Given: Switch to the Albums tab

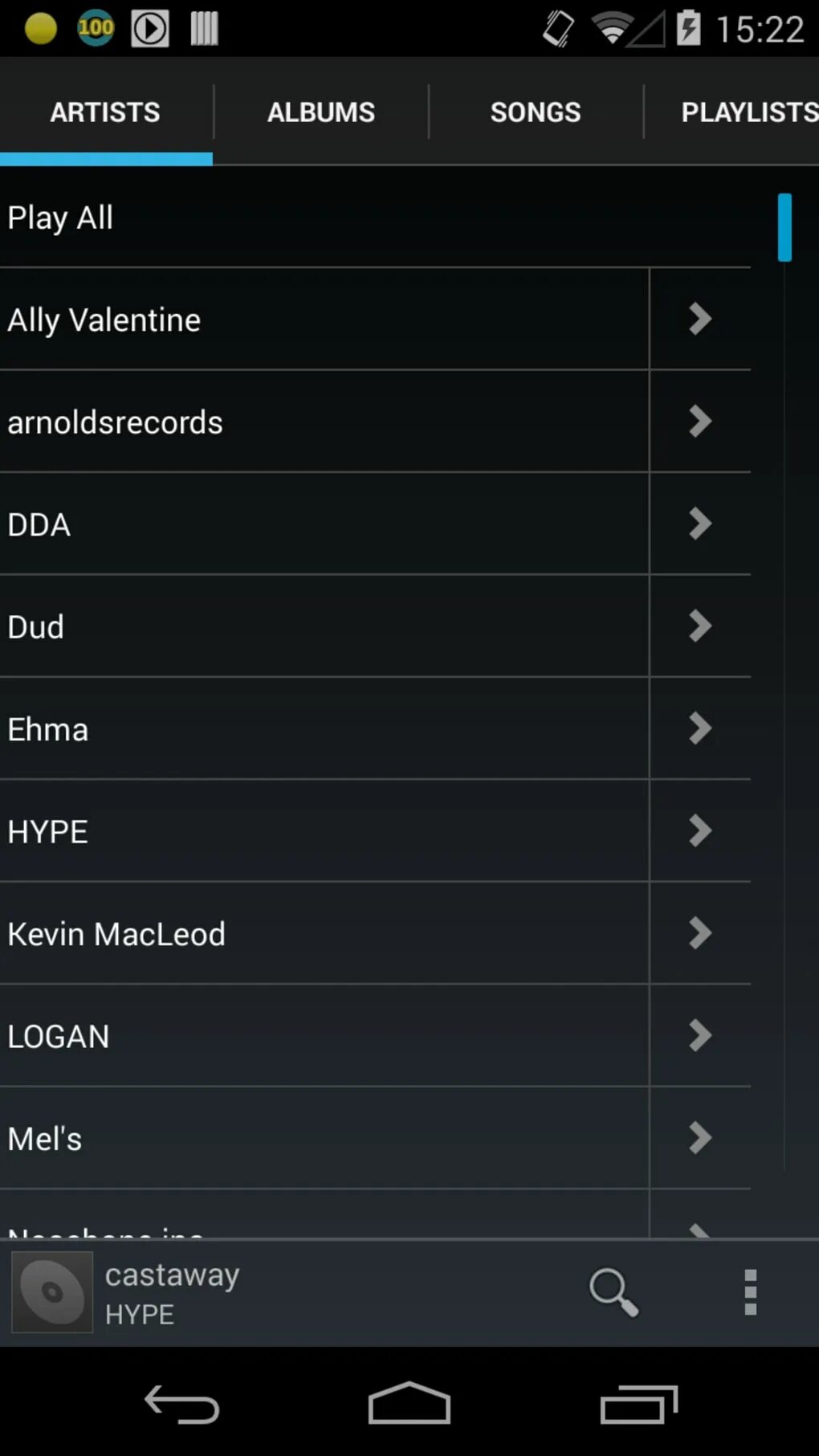Looking at the screenshot, I should 320,112.
